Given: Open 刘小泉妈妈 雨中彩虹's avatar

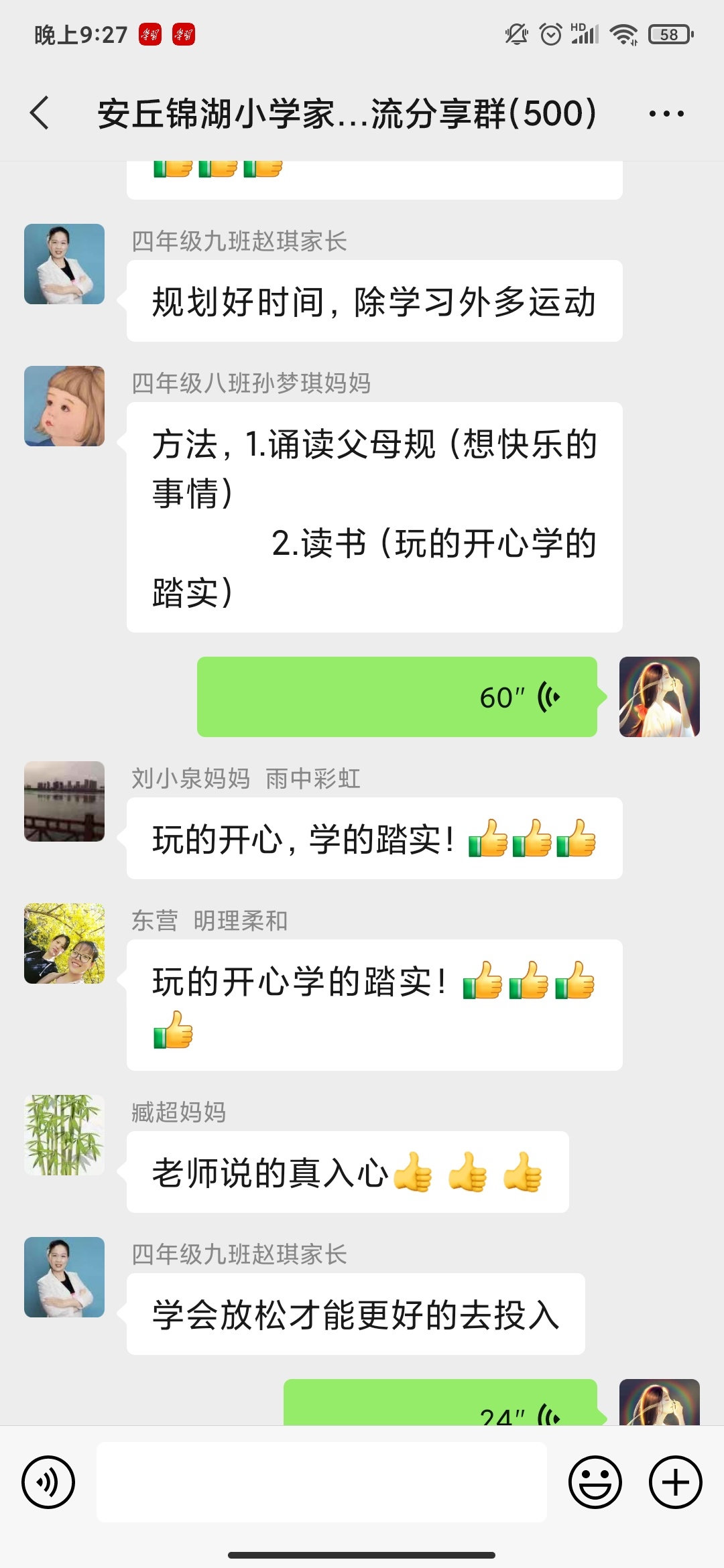Looking at the screenshot, I should [64, 801].
